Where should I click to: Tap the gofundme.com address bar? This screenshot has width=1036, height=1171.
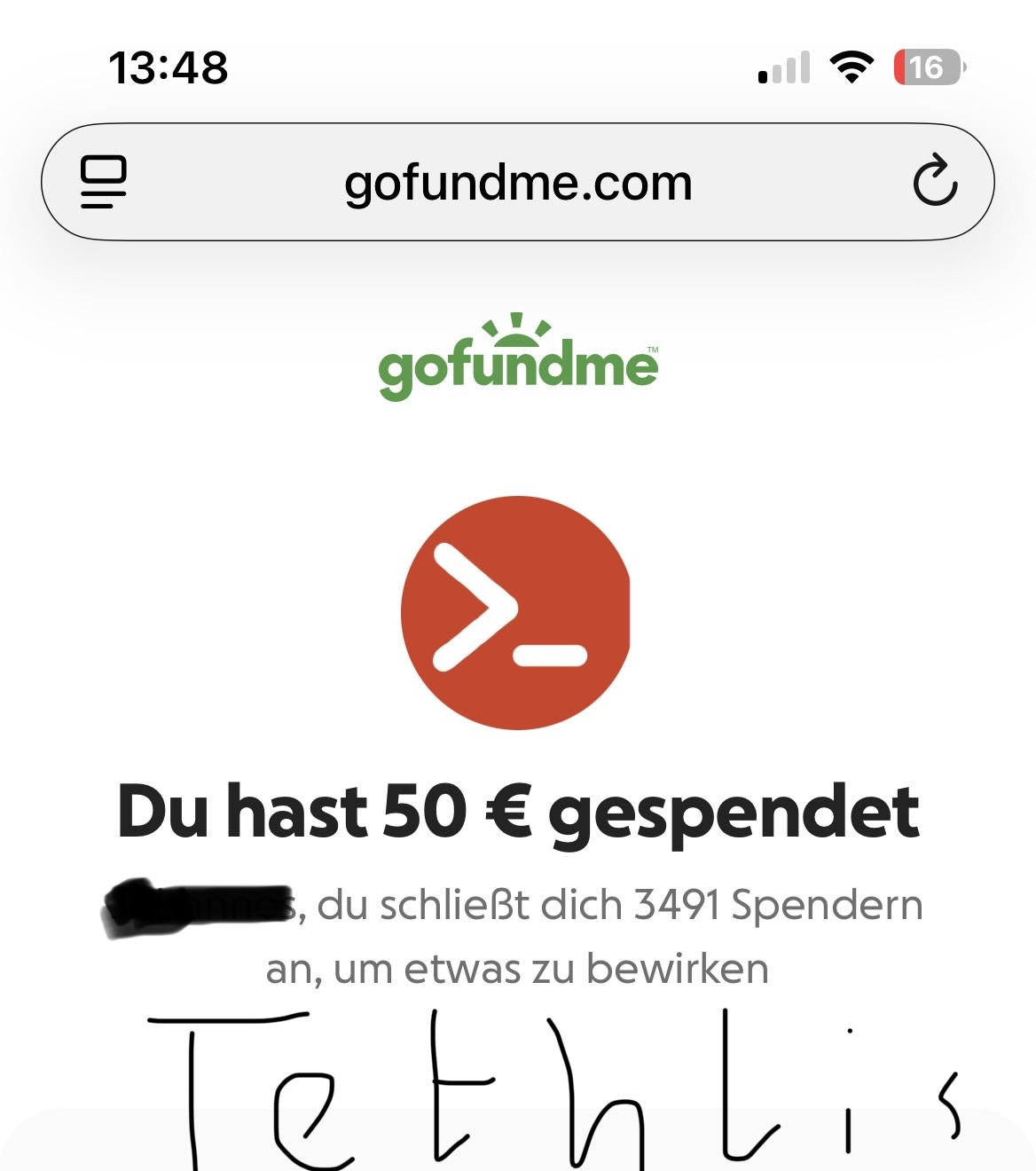click(518, 184)
